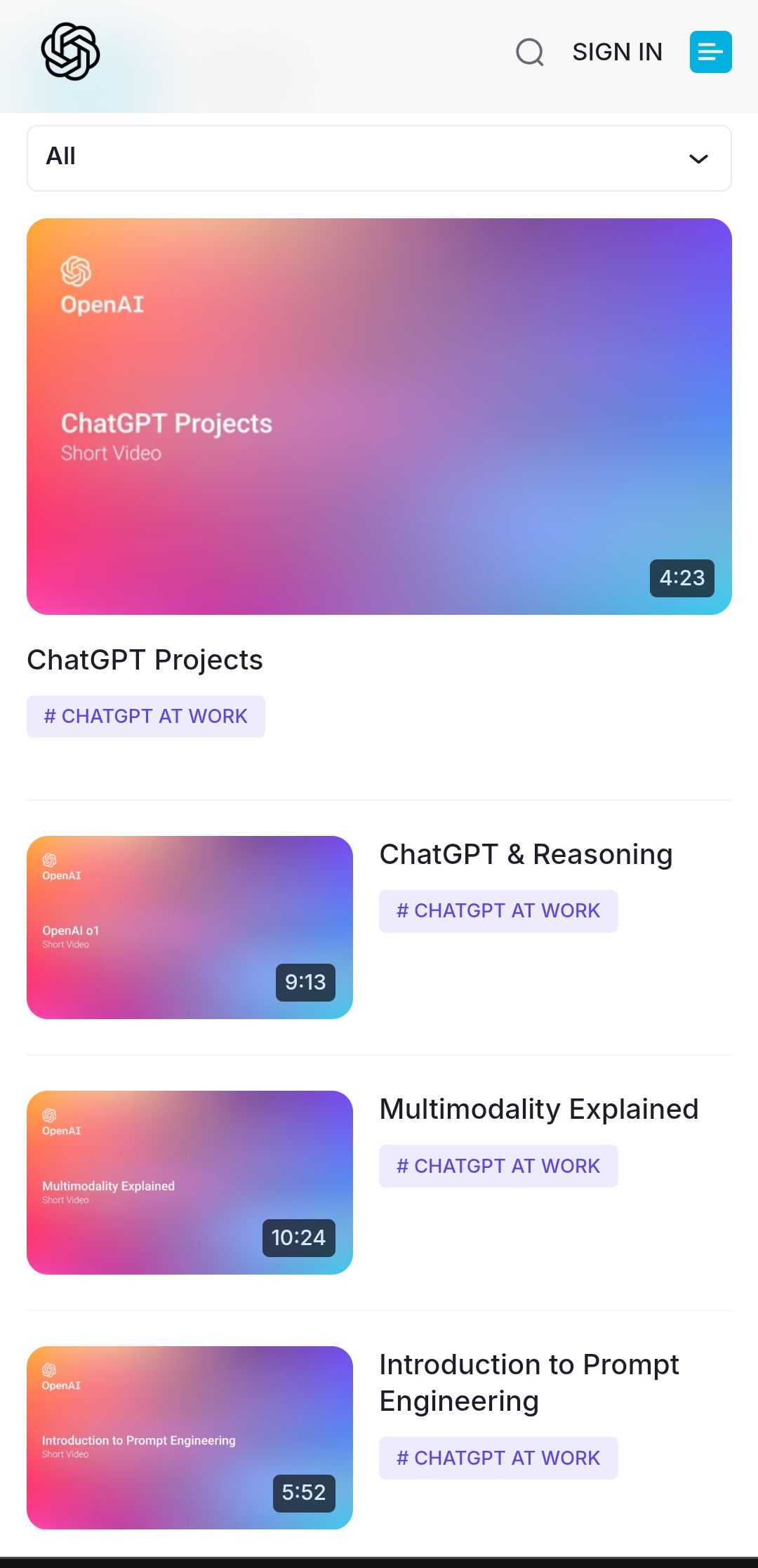Image resolution: width=758 pixels, height=1568 pixels.
Task: Open the OpenAI o1 video thumbnail
Action: pyautogui.click(x=189, y=927)
